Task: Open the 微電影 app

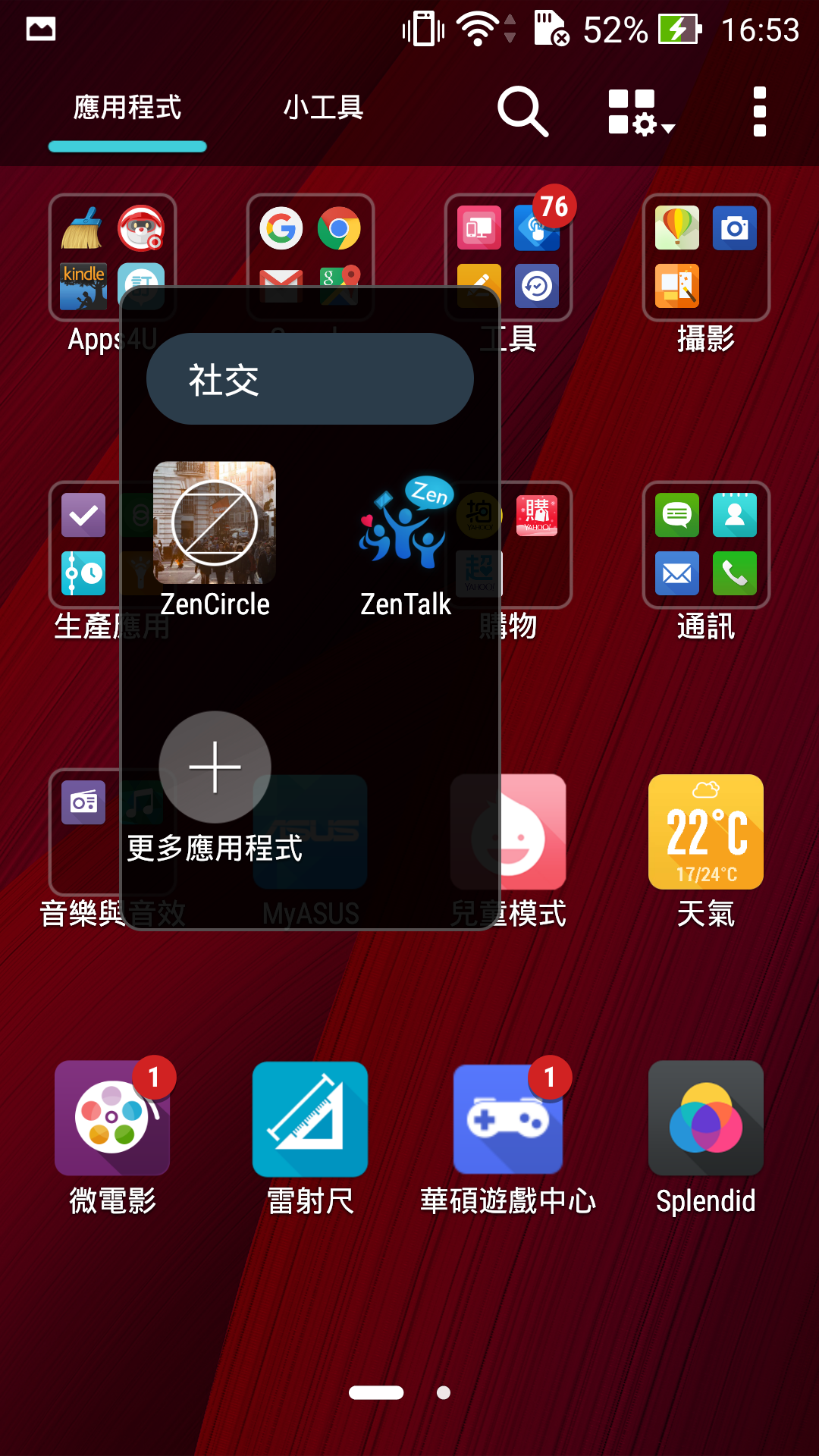Action: [x=112, y=1119]
